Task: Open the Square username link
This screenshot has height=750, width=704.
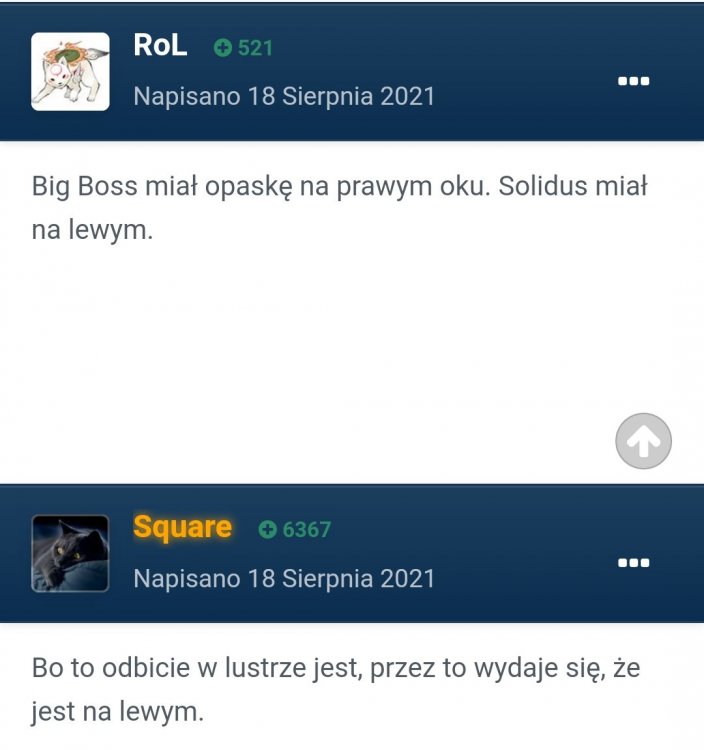Action: [182, 527]
